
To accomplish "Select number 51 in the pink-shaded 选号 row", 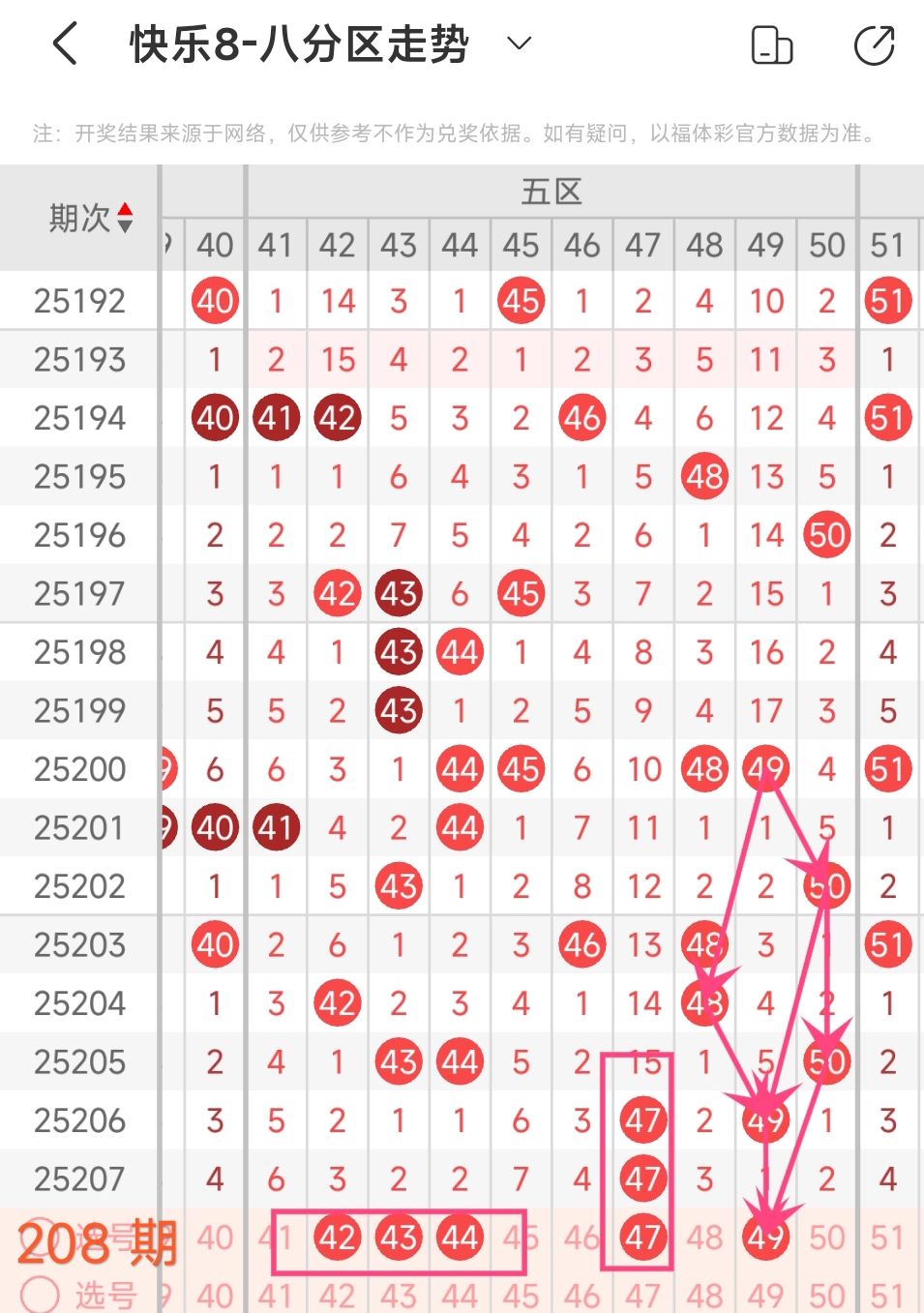I will click(887, 1238).
